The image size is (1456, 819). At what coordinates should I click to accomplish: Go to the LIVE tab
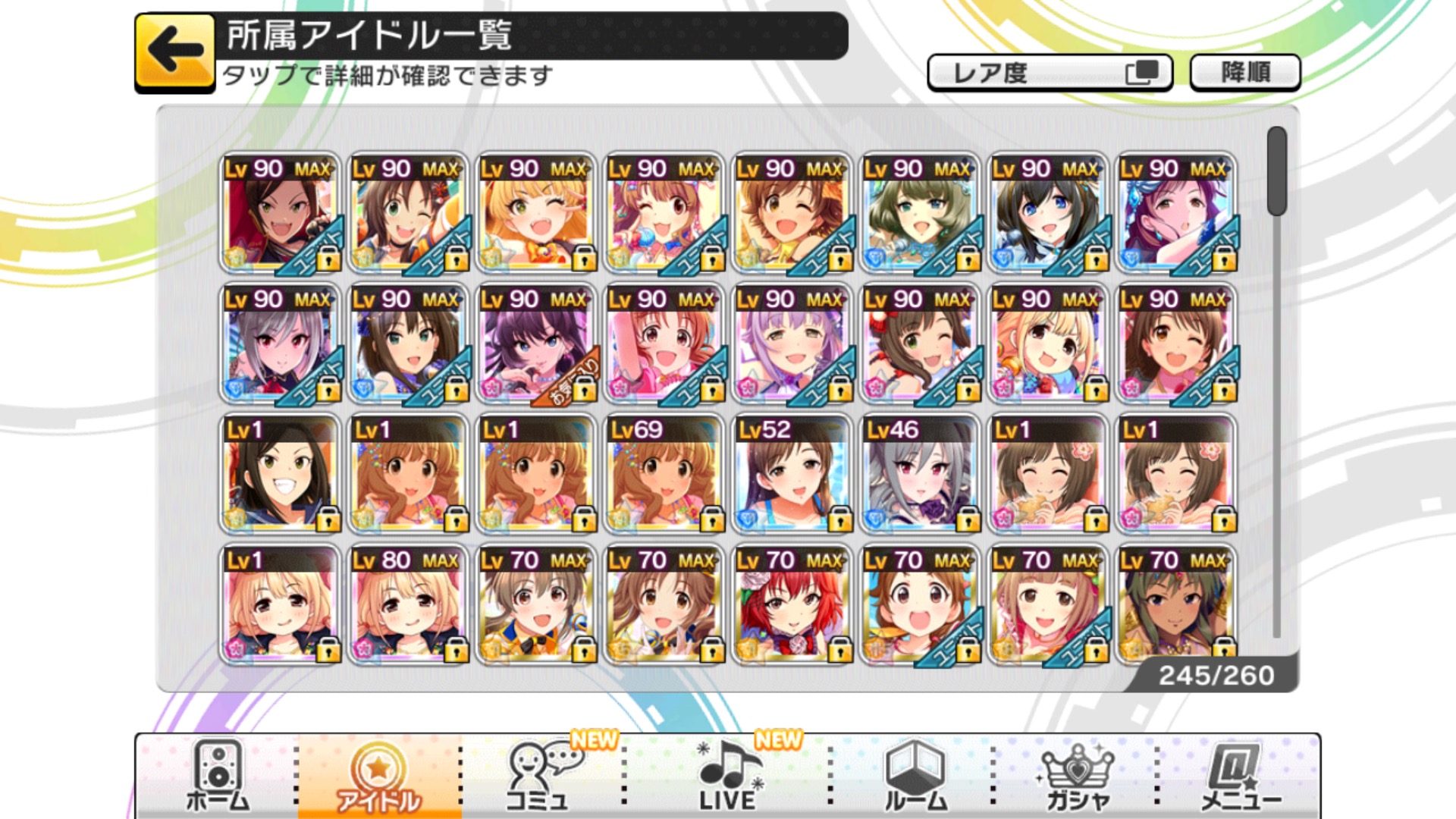coord(726,776)
